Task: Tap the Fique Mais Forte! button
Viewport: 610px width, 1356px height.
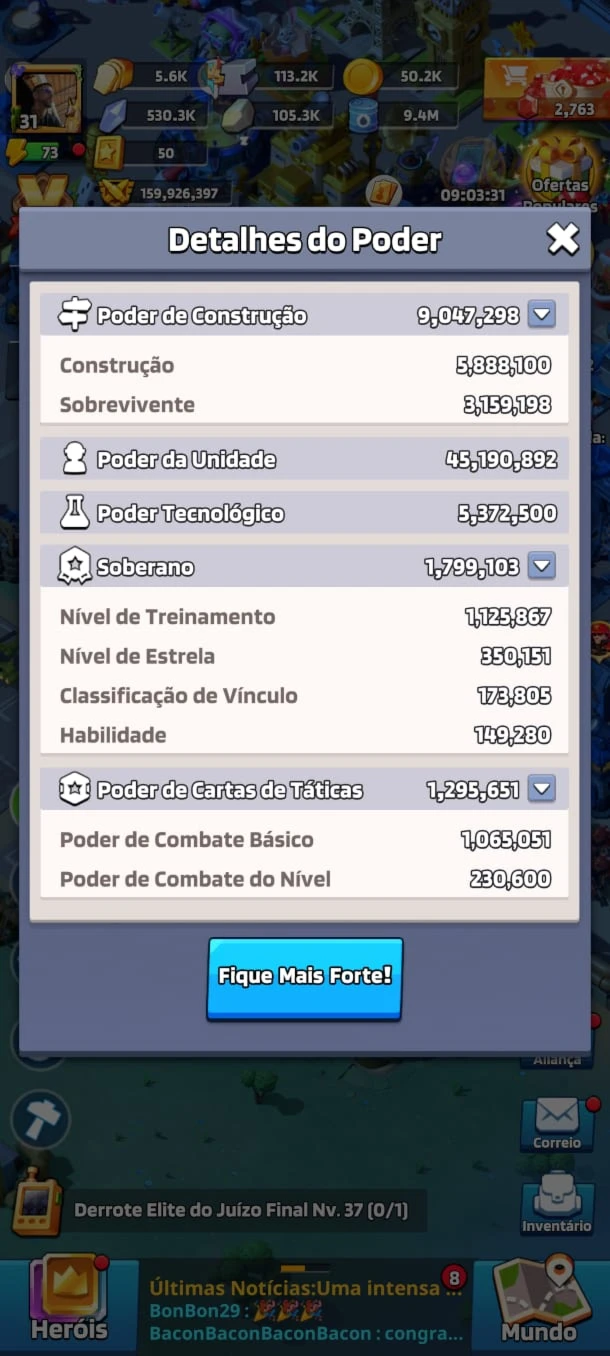Action: tap(305, 978)
